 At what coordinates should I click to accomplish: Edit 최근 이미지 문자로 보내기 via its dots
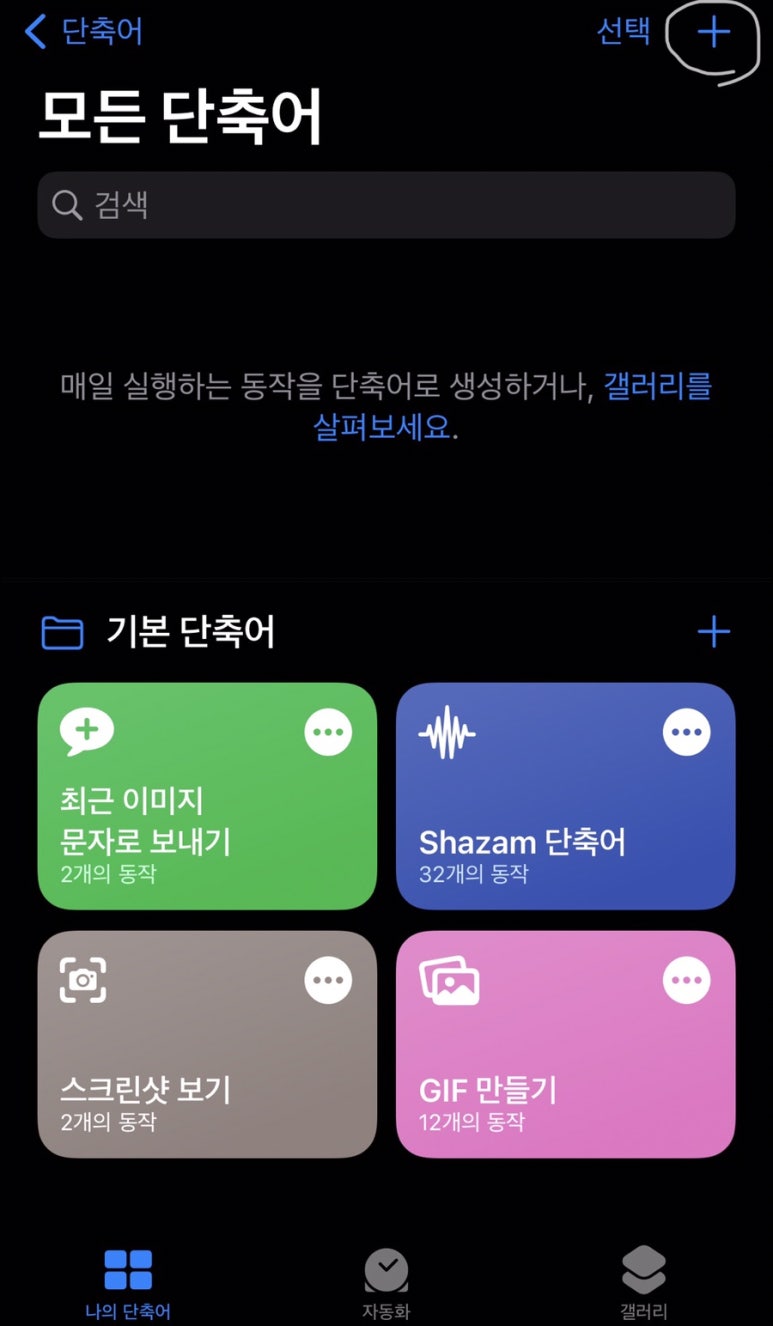[x=328, y=733]
